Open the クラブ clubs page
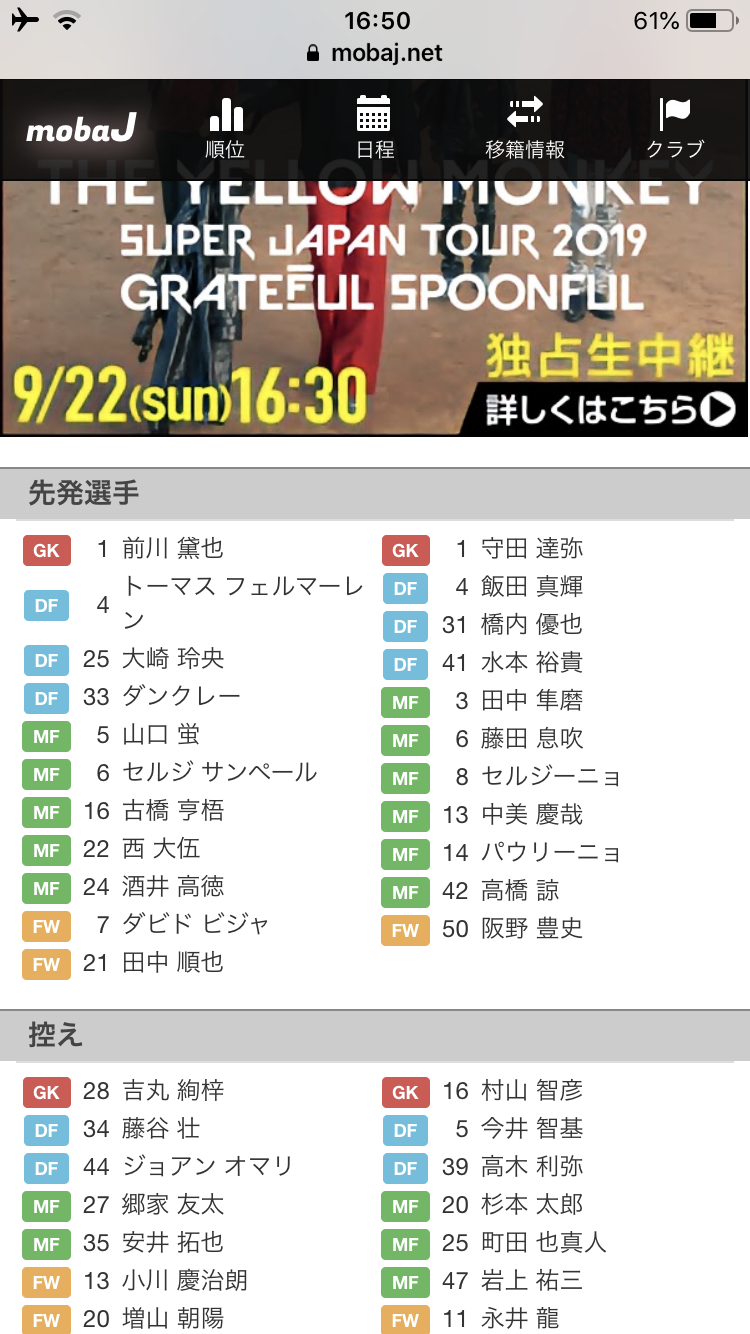 click(x=675, y=130)
